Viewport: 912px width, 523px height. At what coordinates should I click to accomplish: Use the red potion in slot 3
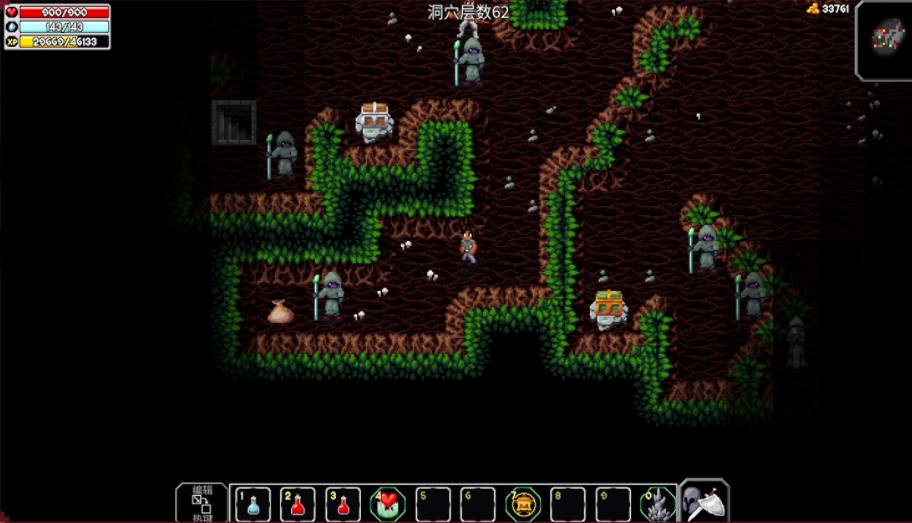click(343, 504)
